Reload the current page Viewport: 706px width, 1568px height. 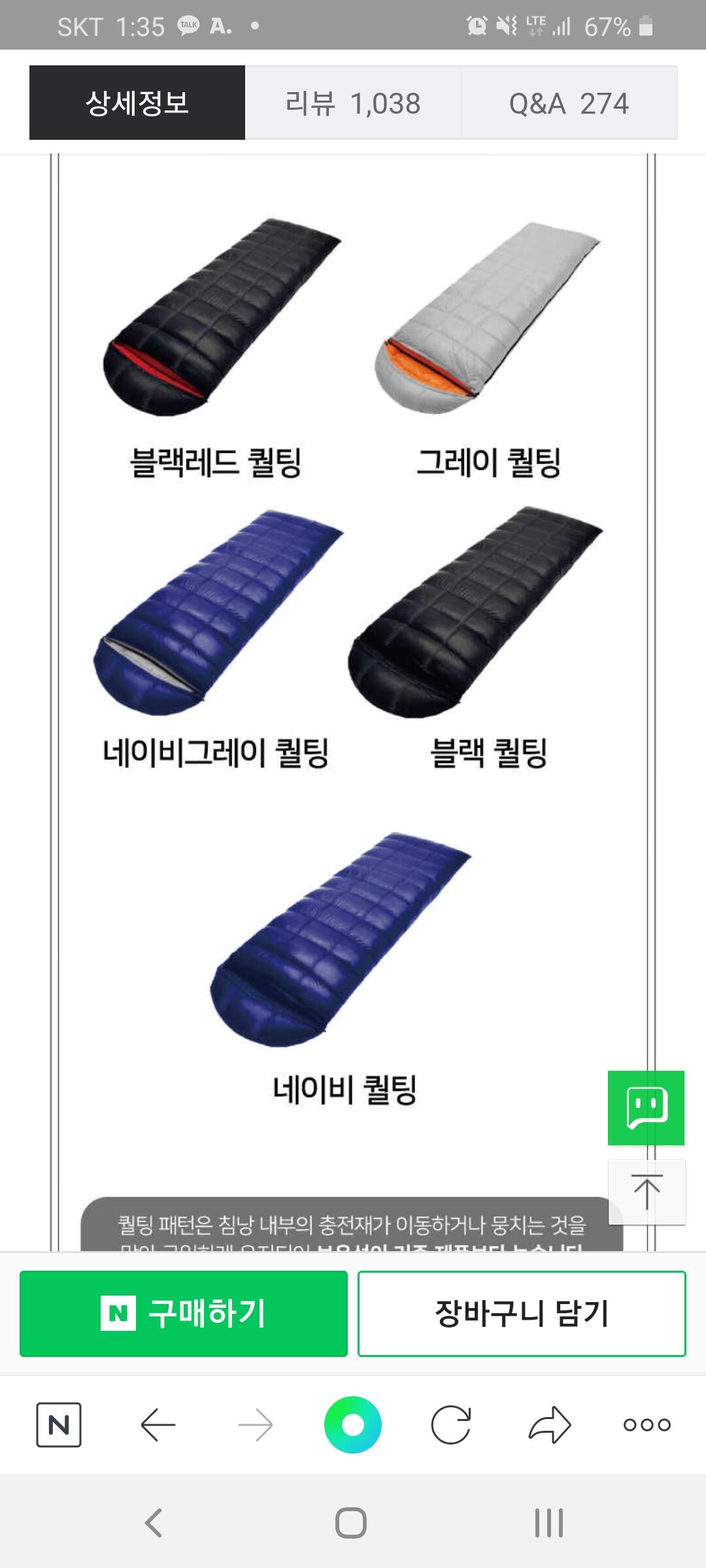[x=451, y=1424]
